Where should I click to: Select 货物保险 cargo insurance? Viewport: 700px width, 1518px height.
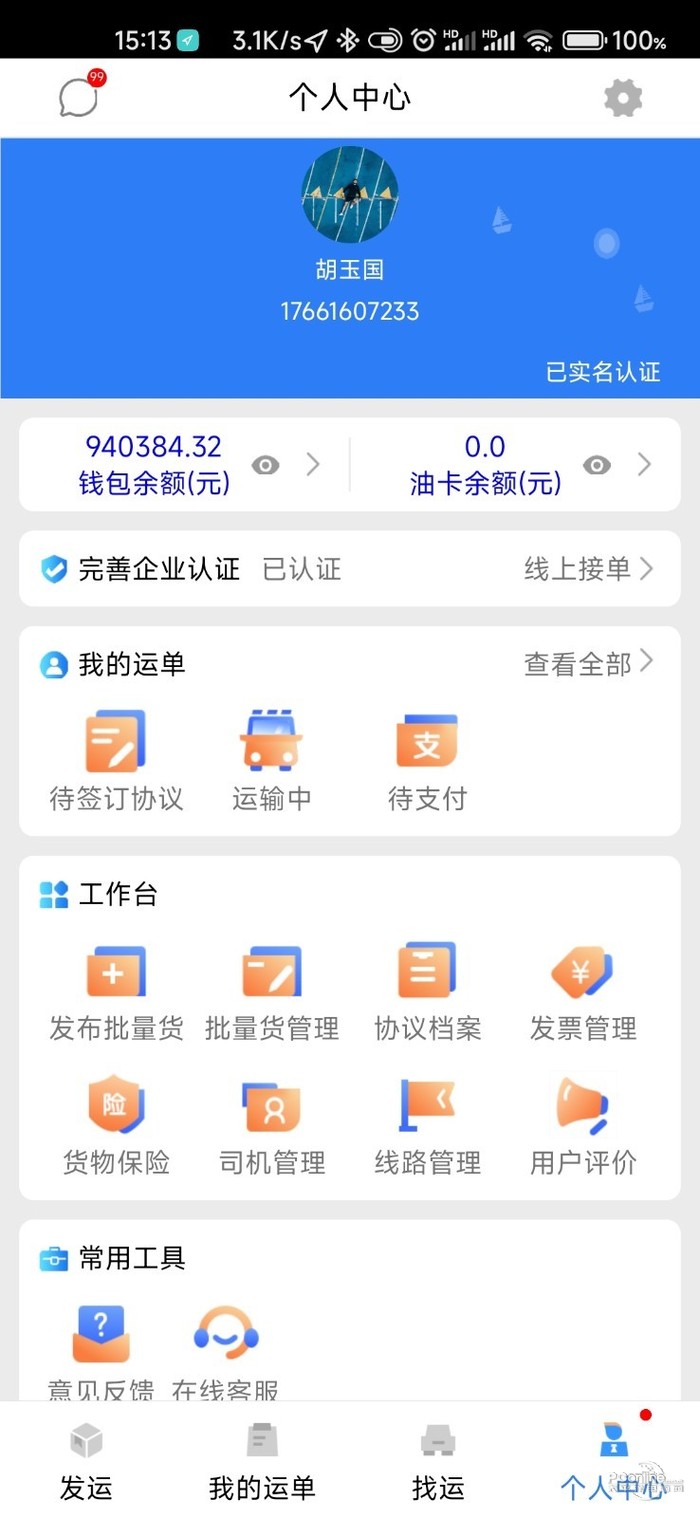pos(116,1126)
